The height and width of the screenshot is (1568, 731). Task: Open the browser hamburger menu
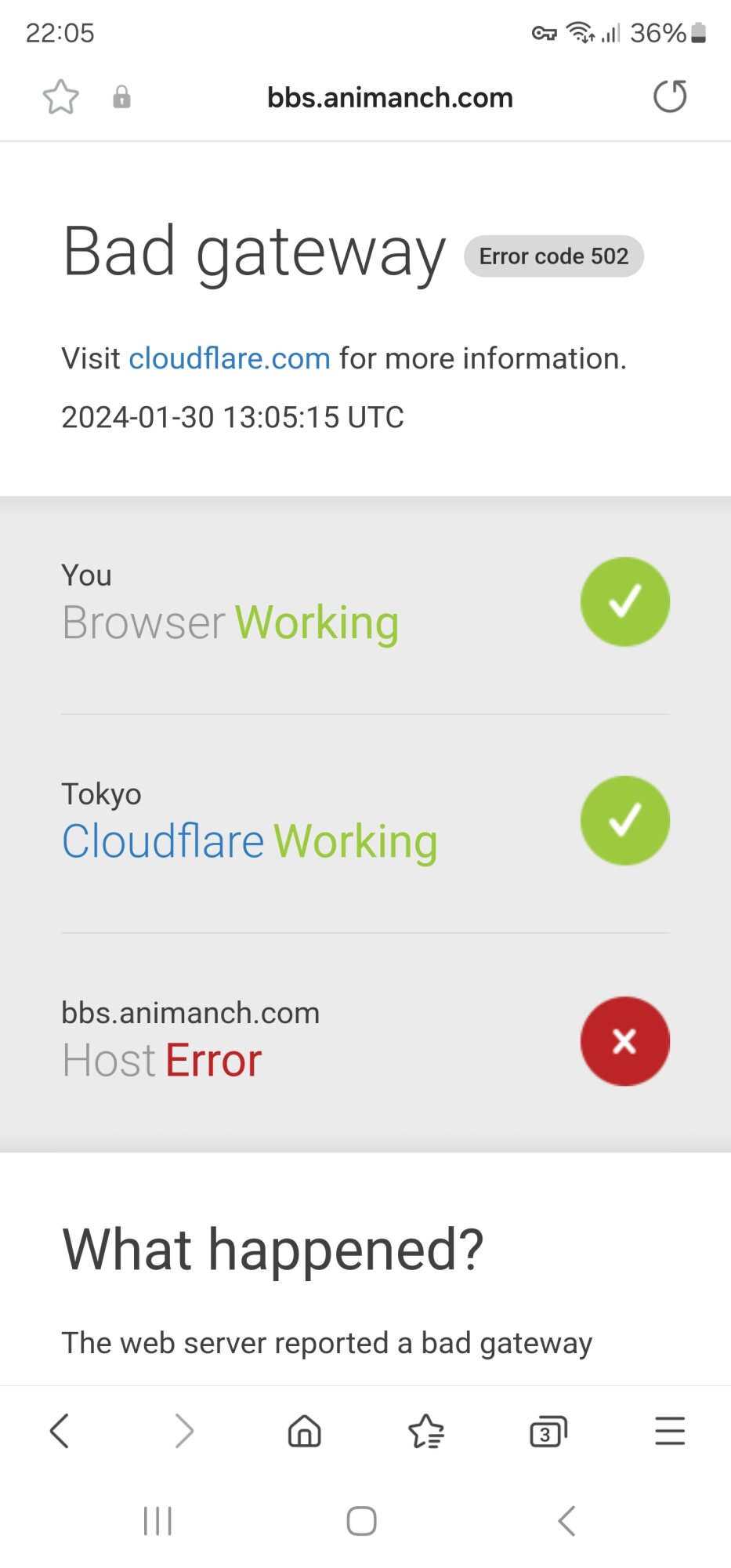[670, 1431]
